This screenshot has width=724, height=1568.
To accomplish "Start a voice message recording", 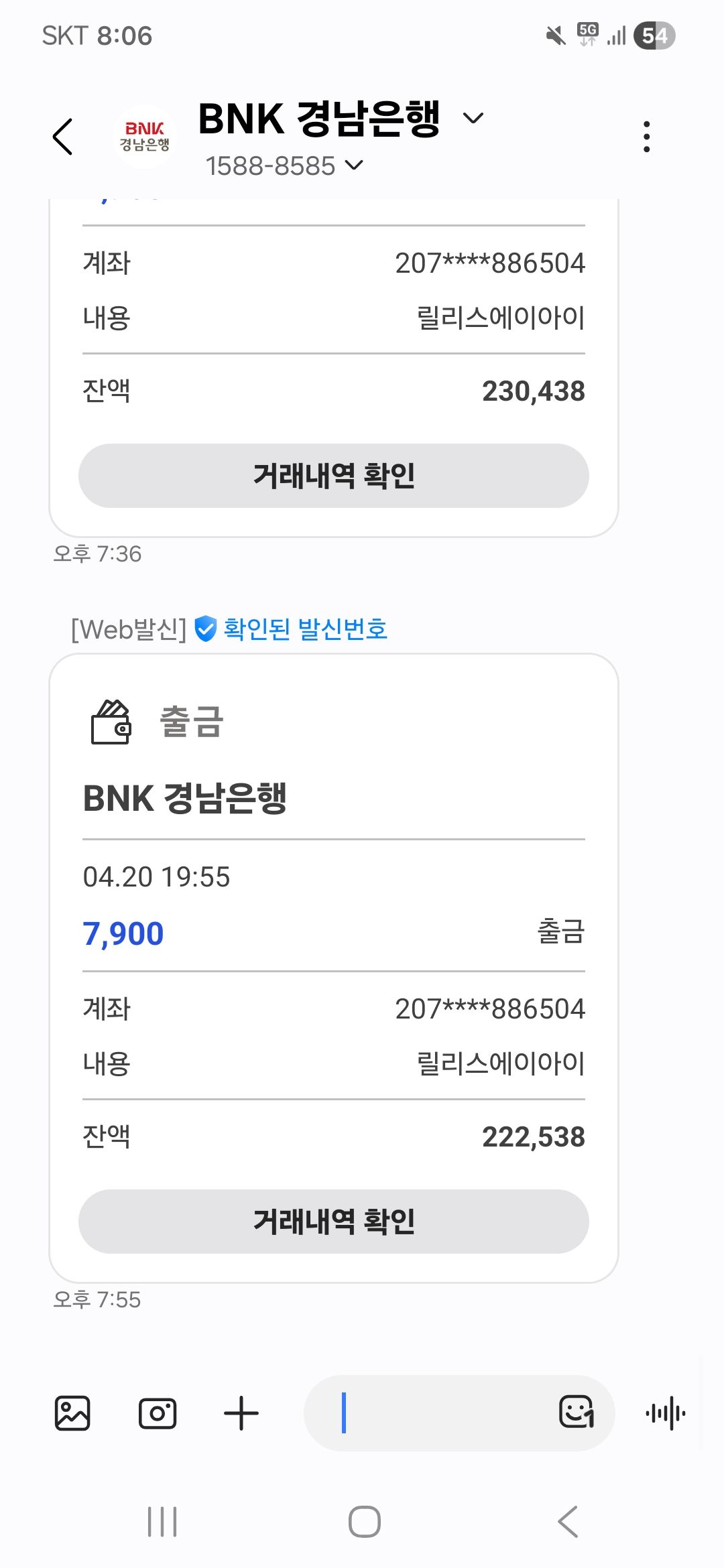I will (x=666, y=1413).
